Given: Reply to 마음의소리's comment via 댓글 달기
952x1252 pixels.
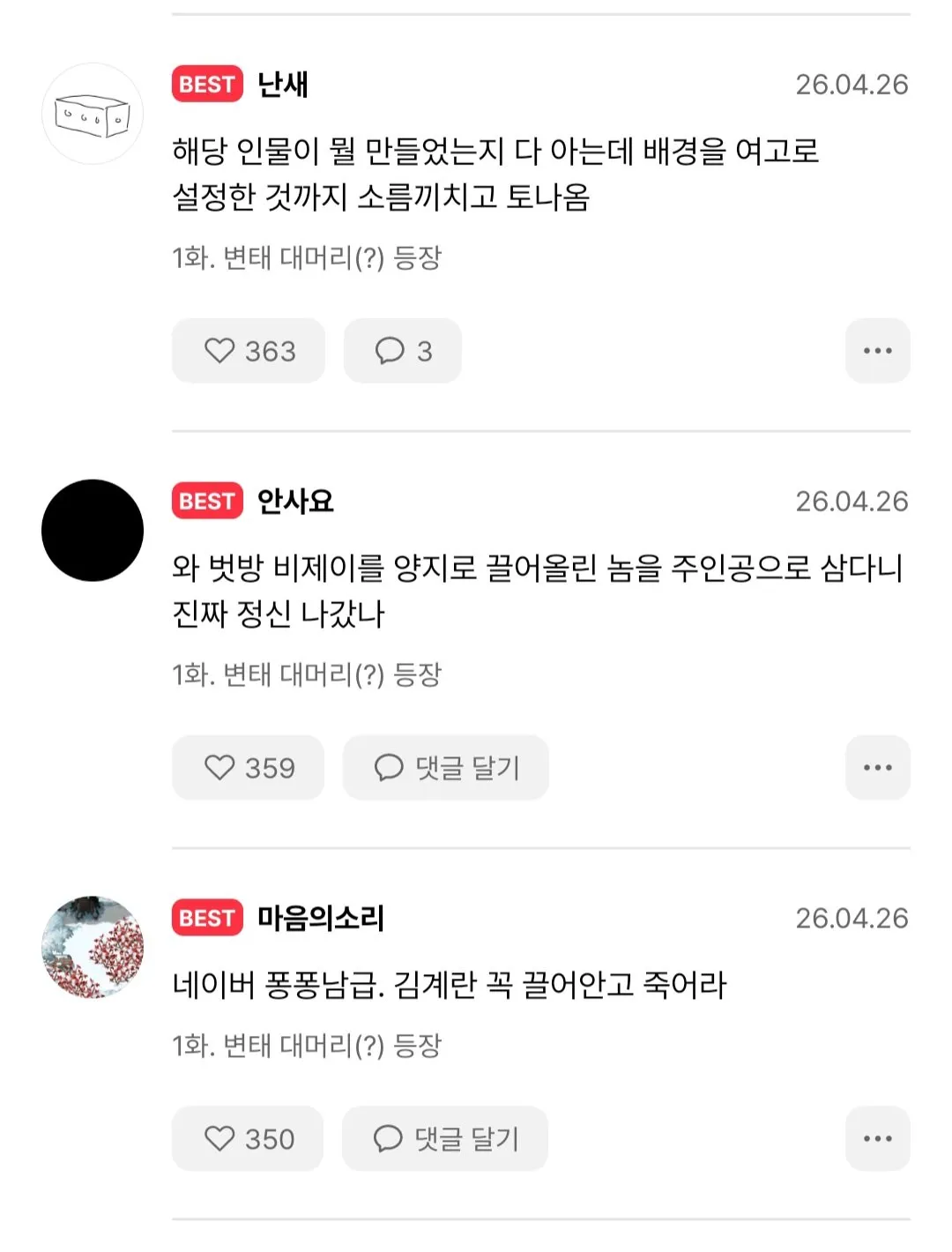Looking at the screenshot, I should coord(445,1138).
